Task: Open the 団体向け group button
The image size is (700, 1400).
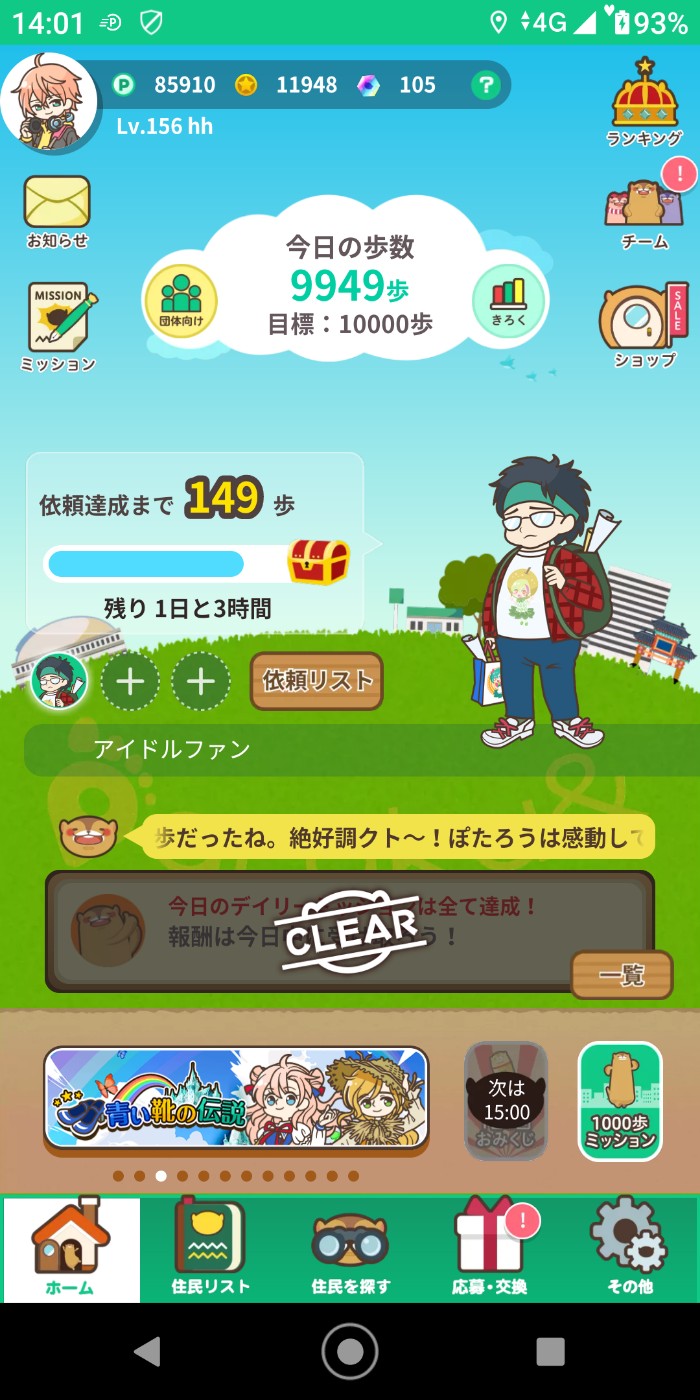Action: tap(181, 300)
